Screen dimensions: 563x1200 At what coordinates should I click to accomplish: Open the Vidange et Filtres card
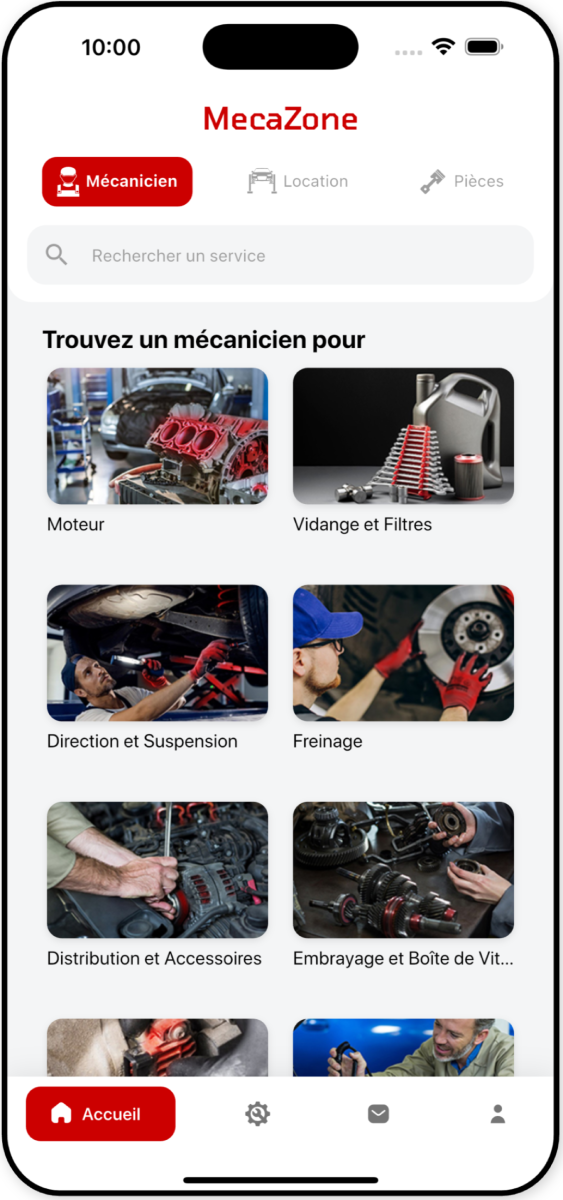click(x=403, y=451)
